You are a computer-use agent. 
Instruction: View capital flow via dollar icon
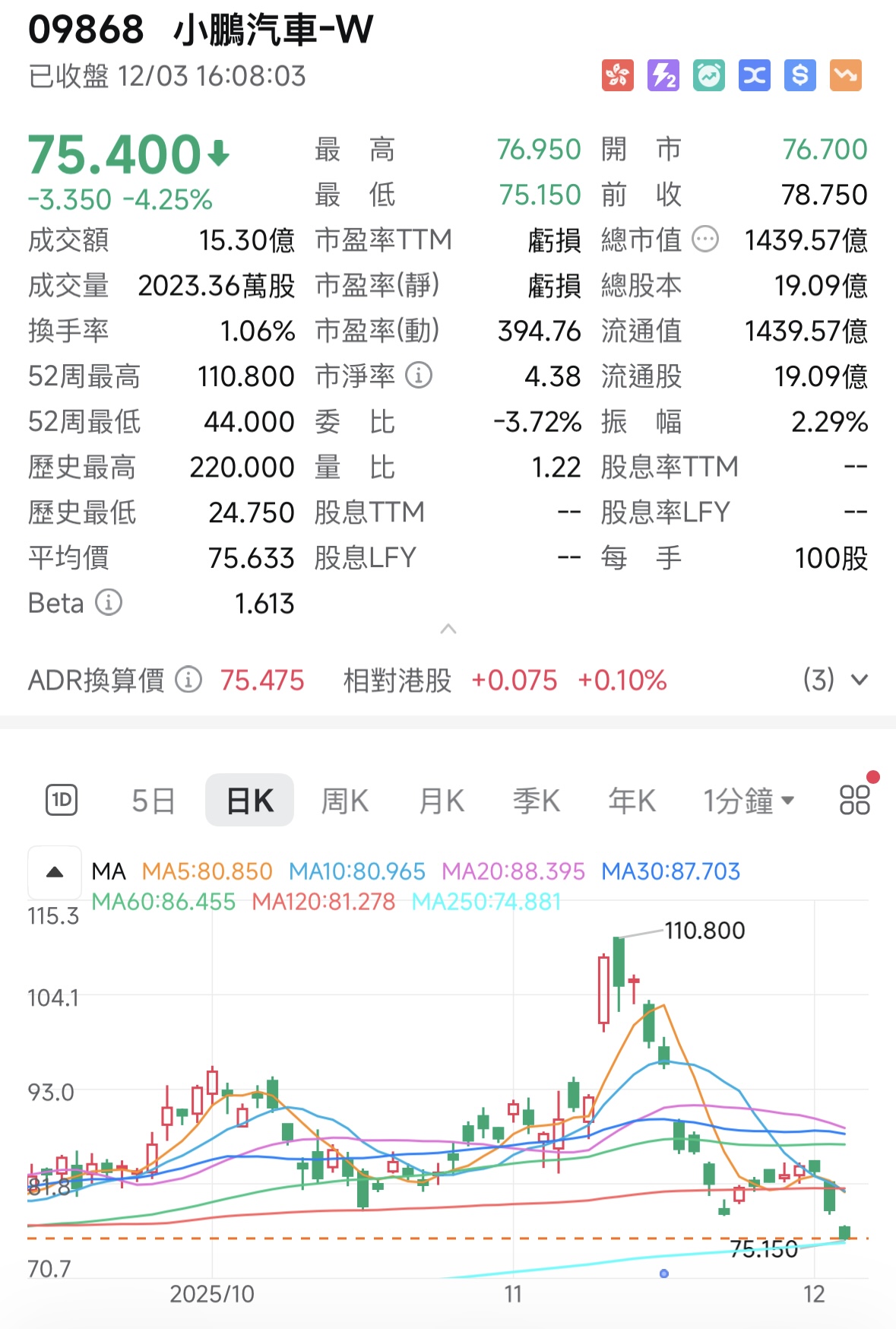point(799,75)
